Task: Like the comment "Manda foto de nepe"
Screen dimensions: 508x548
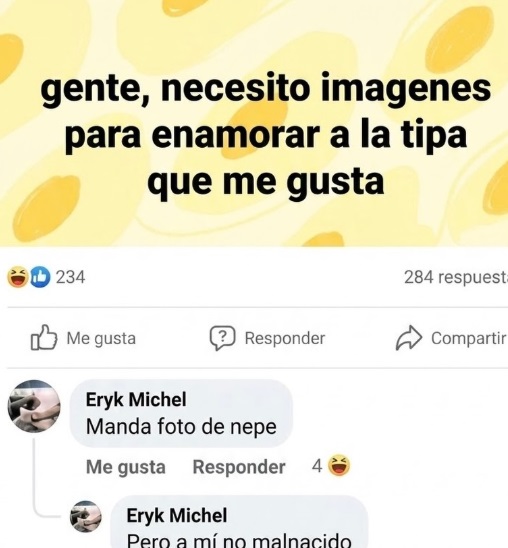Action: [125, 467]
